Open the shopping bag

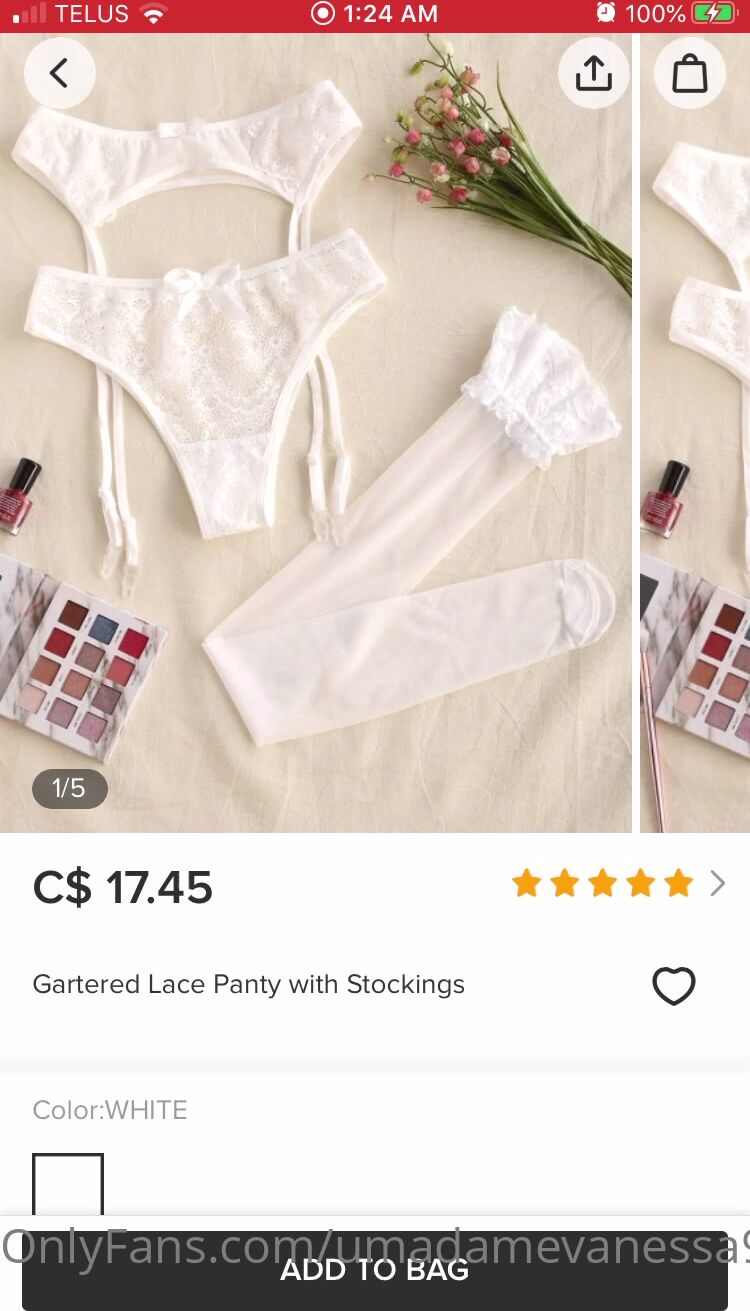coord(690,73)
